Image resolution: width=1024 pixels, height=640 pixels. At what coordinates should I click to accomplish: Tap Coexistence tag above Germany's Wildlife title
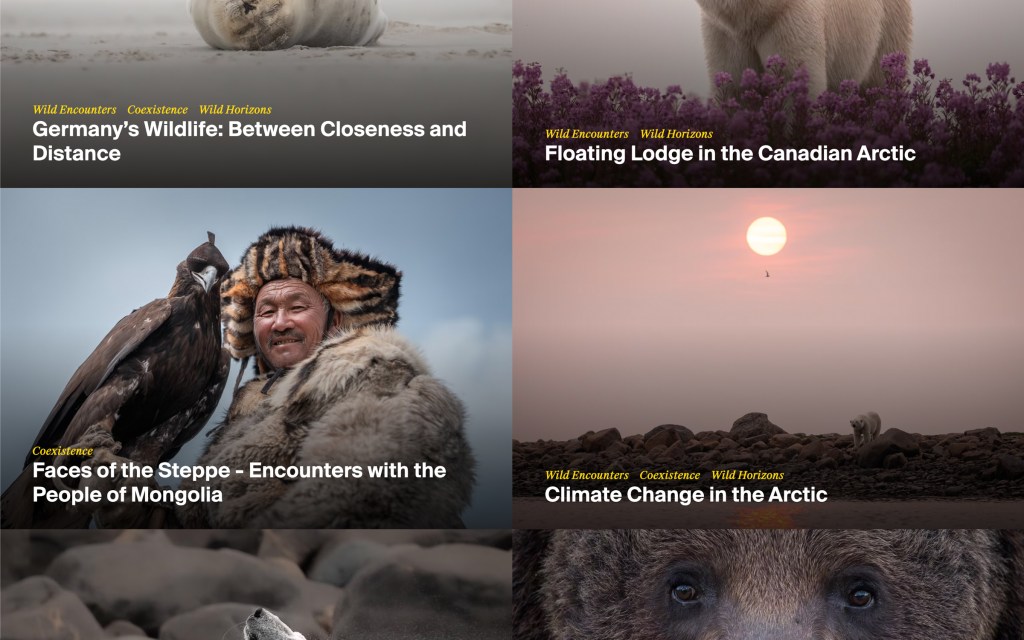coord(157,110)
